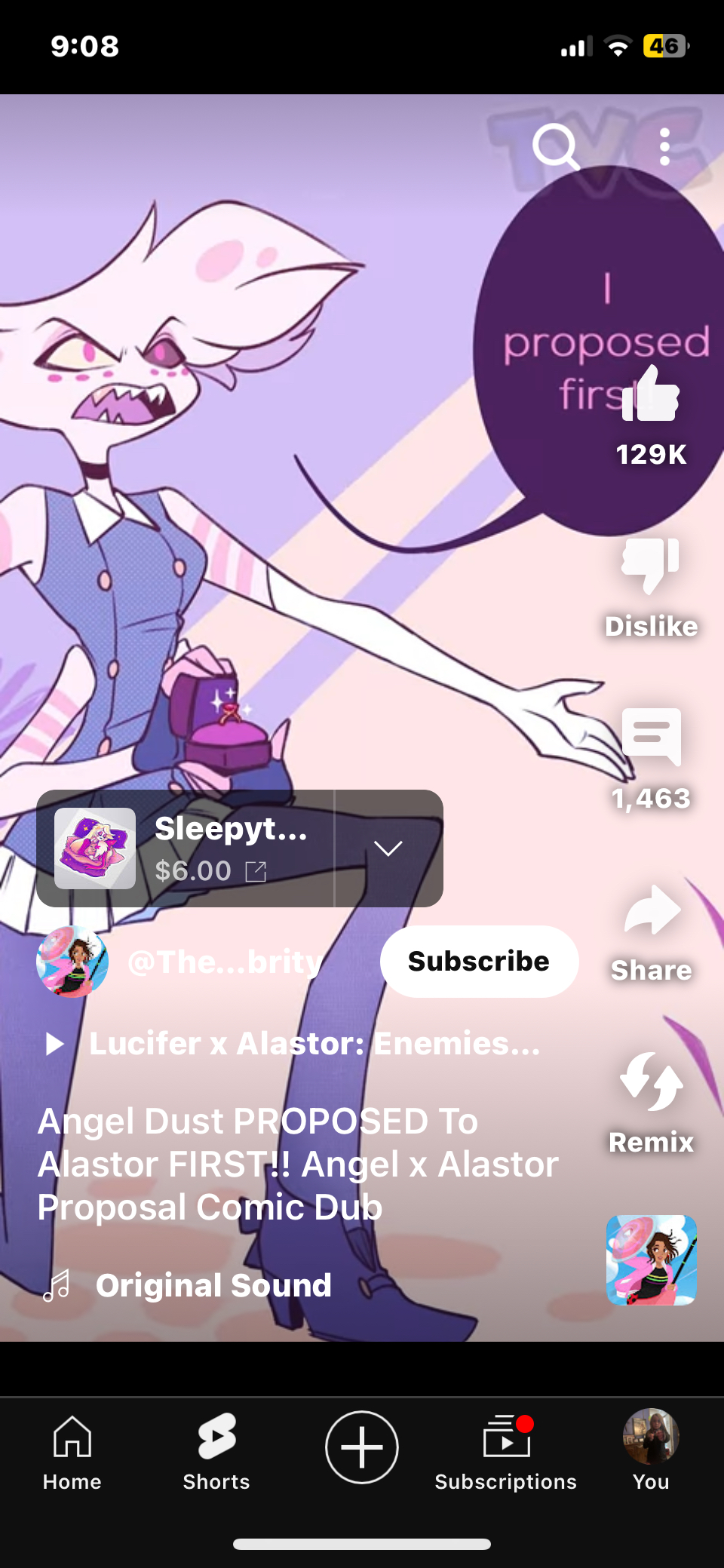Open the comments section
Viewport: 724px width, 1568px height.
point(651,737)
